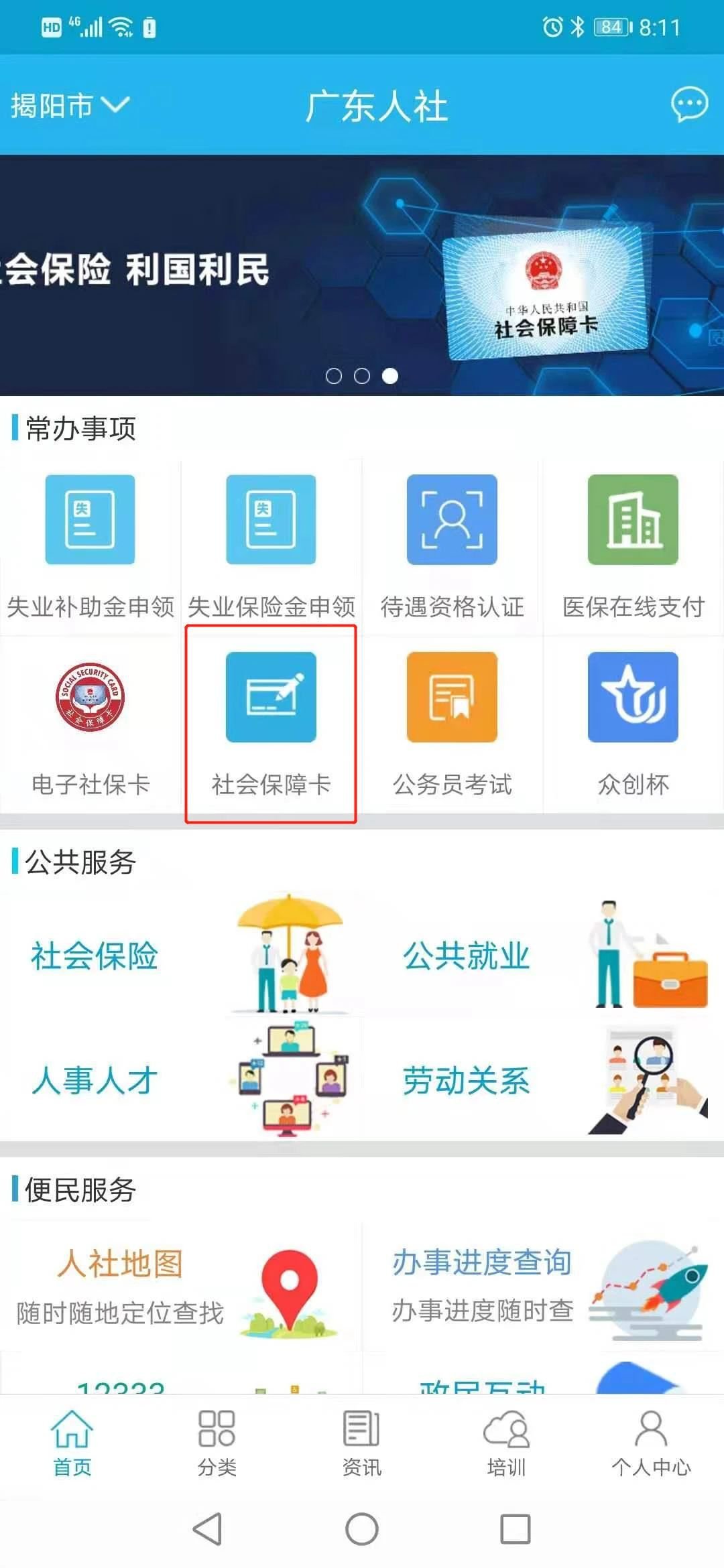Open the 公共就业 card
The width and height of the screenshot is (724, 1568).
pos(543,955)
